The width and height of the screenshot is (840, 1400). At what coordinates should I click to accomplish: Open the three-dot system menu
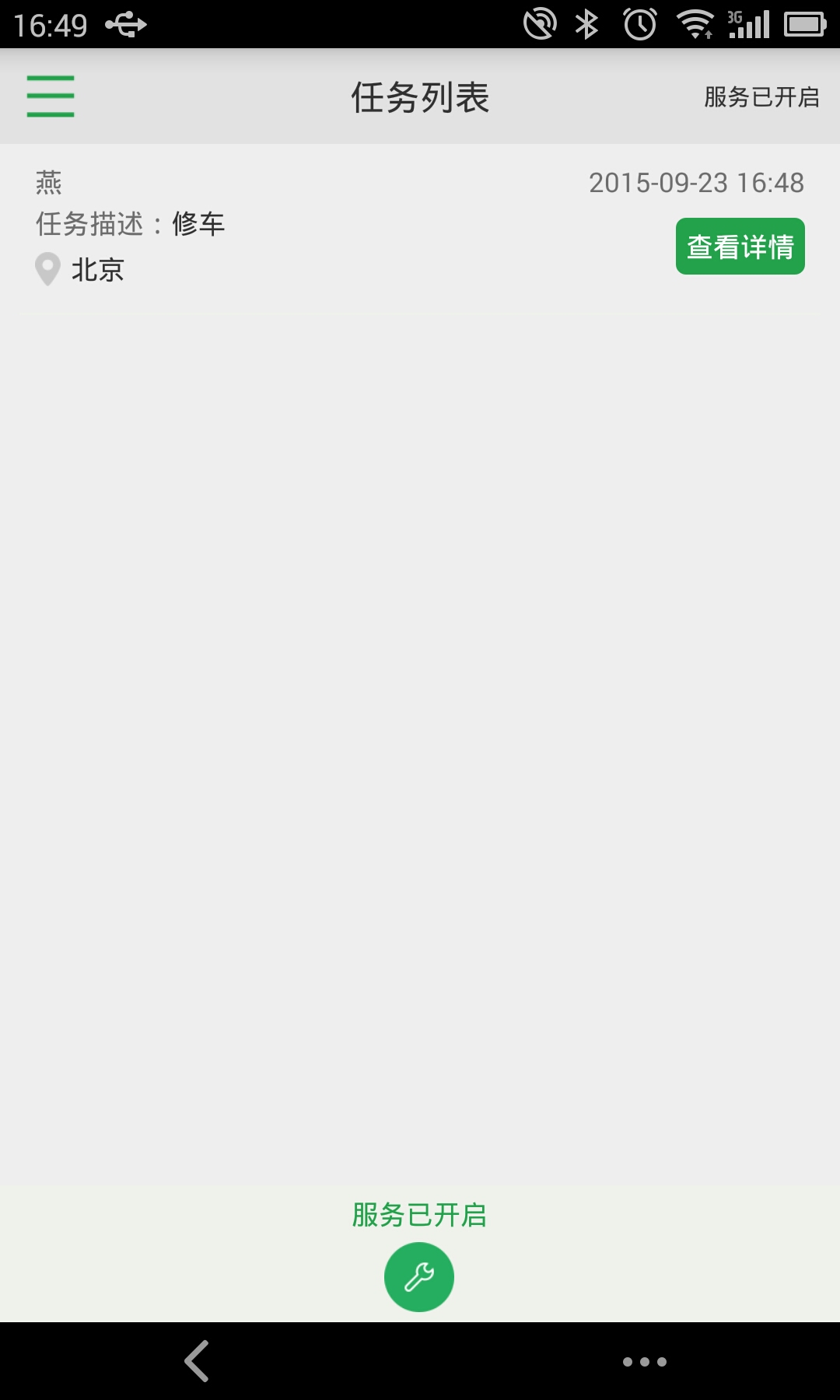[x=644, y=1362]
